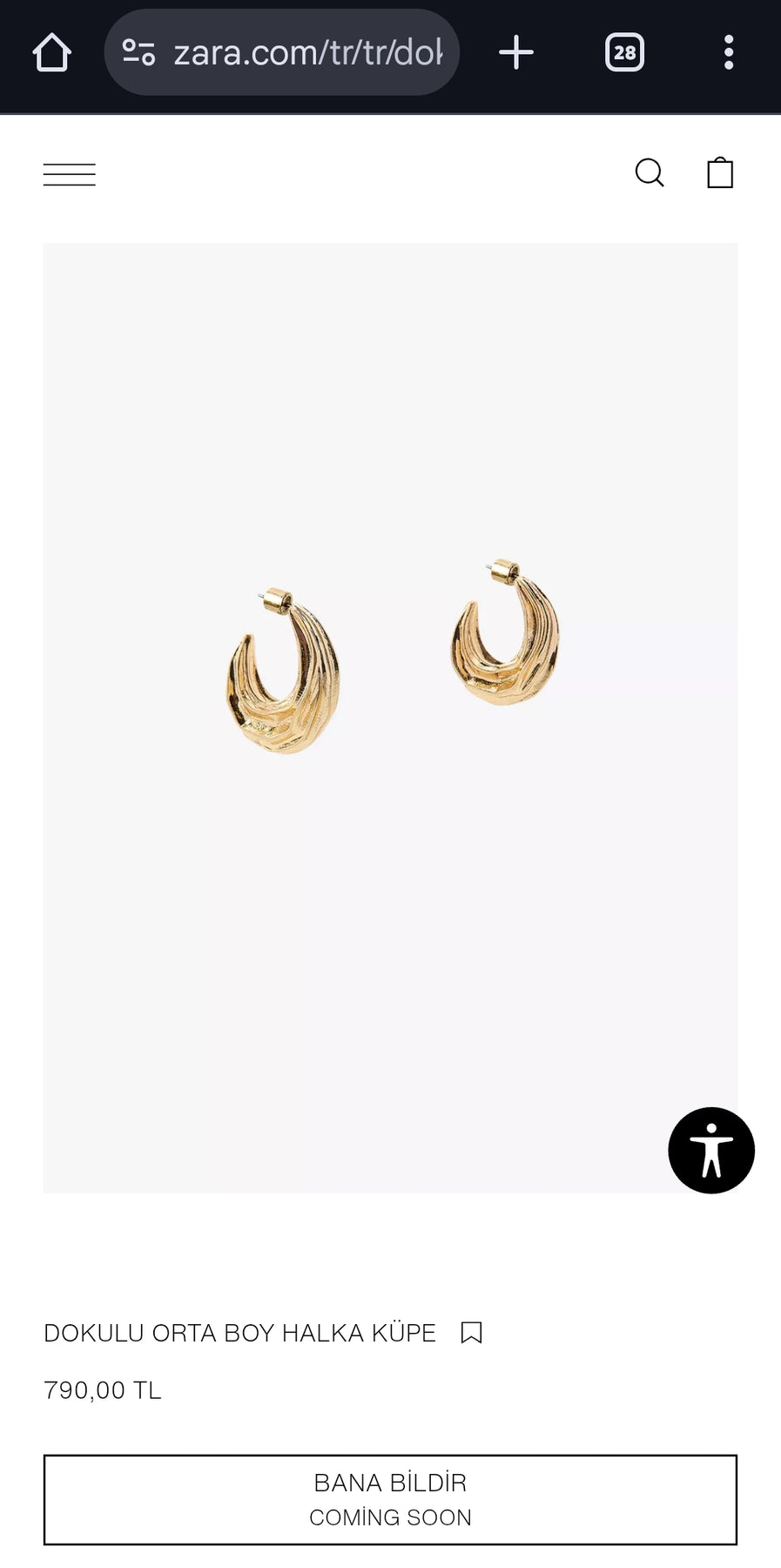This screenshot has height=1568, width=781.
Task: Open a new browser tab
Action: point(516,53)
